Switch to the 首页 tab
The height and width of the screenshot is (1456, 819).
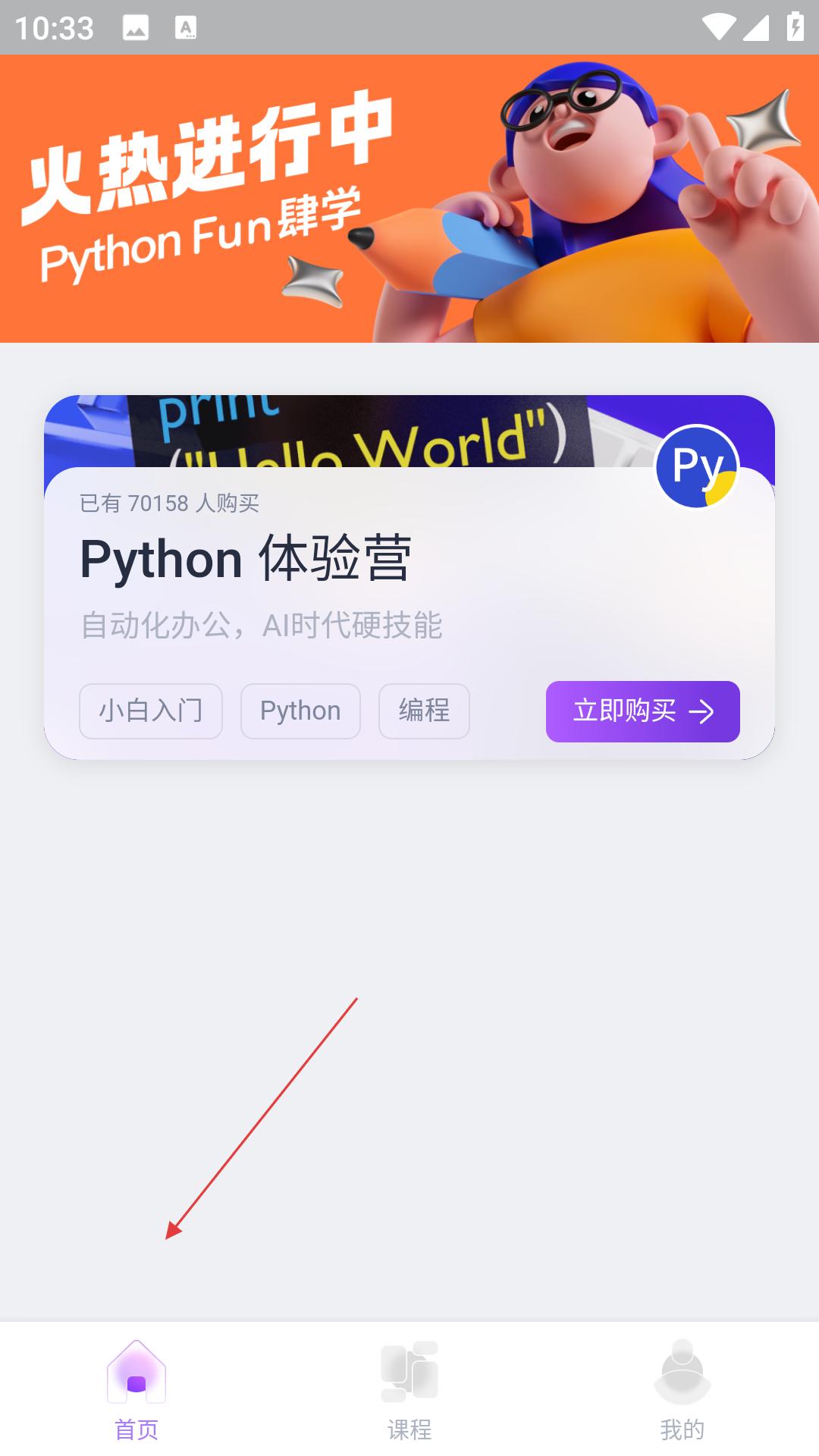(136, 1390)
